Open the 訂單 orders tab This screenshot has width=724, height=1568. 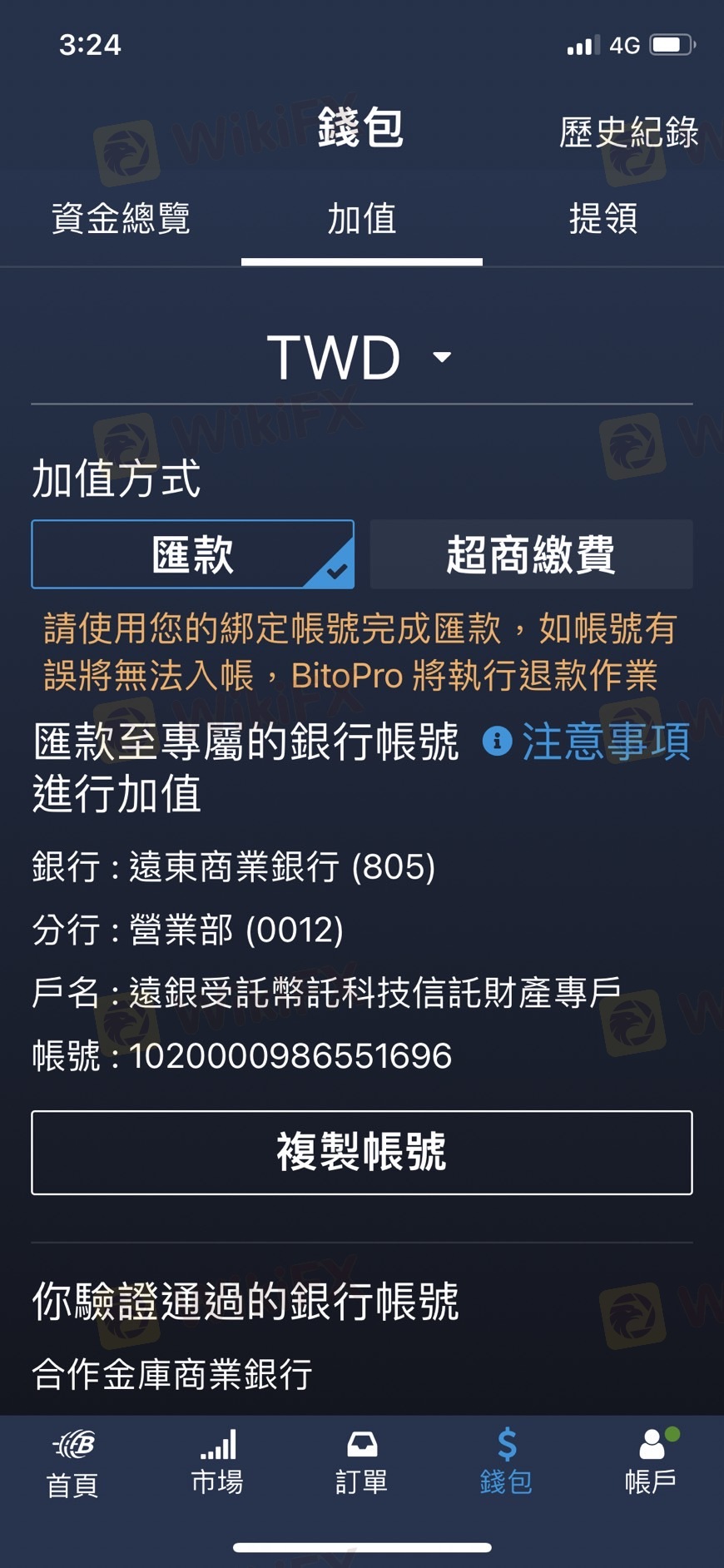[361, 1464]
